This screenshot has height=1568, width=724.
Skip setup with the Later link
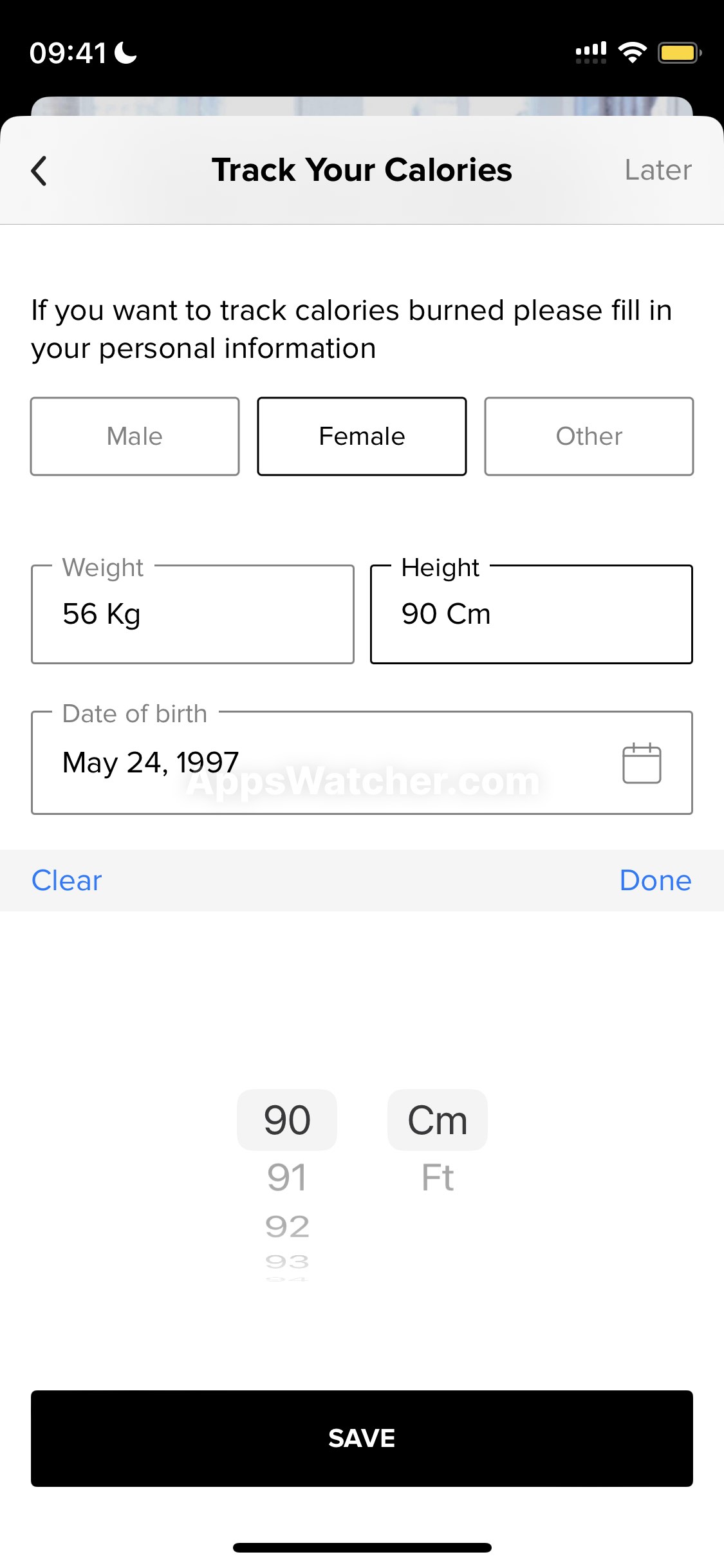click(x=658, y=171)
